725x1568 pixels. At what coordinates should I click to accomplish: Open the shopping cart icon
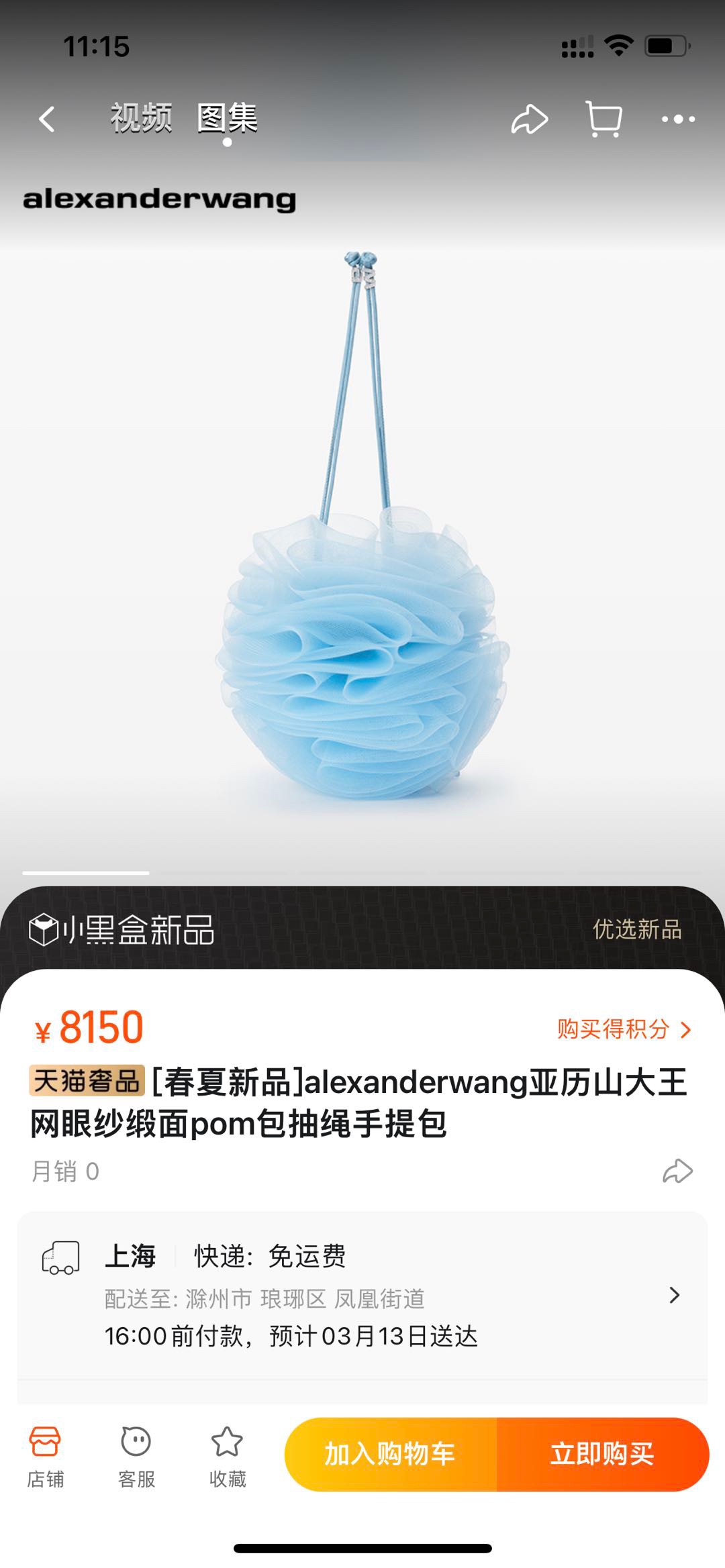click(x=603, y=119)
